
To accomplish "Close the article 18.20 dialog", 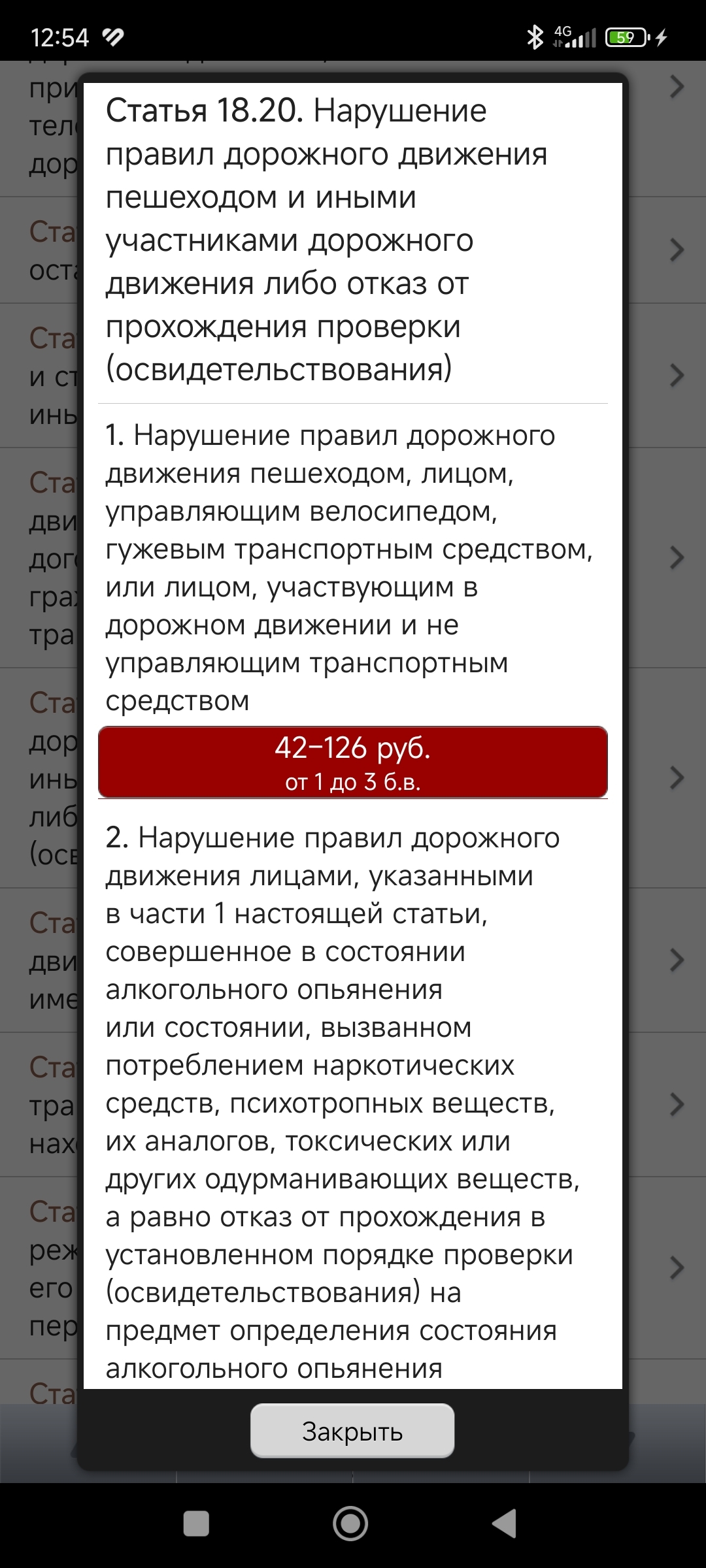I will [x=352, y=1431].
